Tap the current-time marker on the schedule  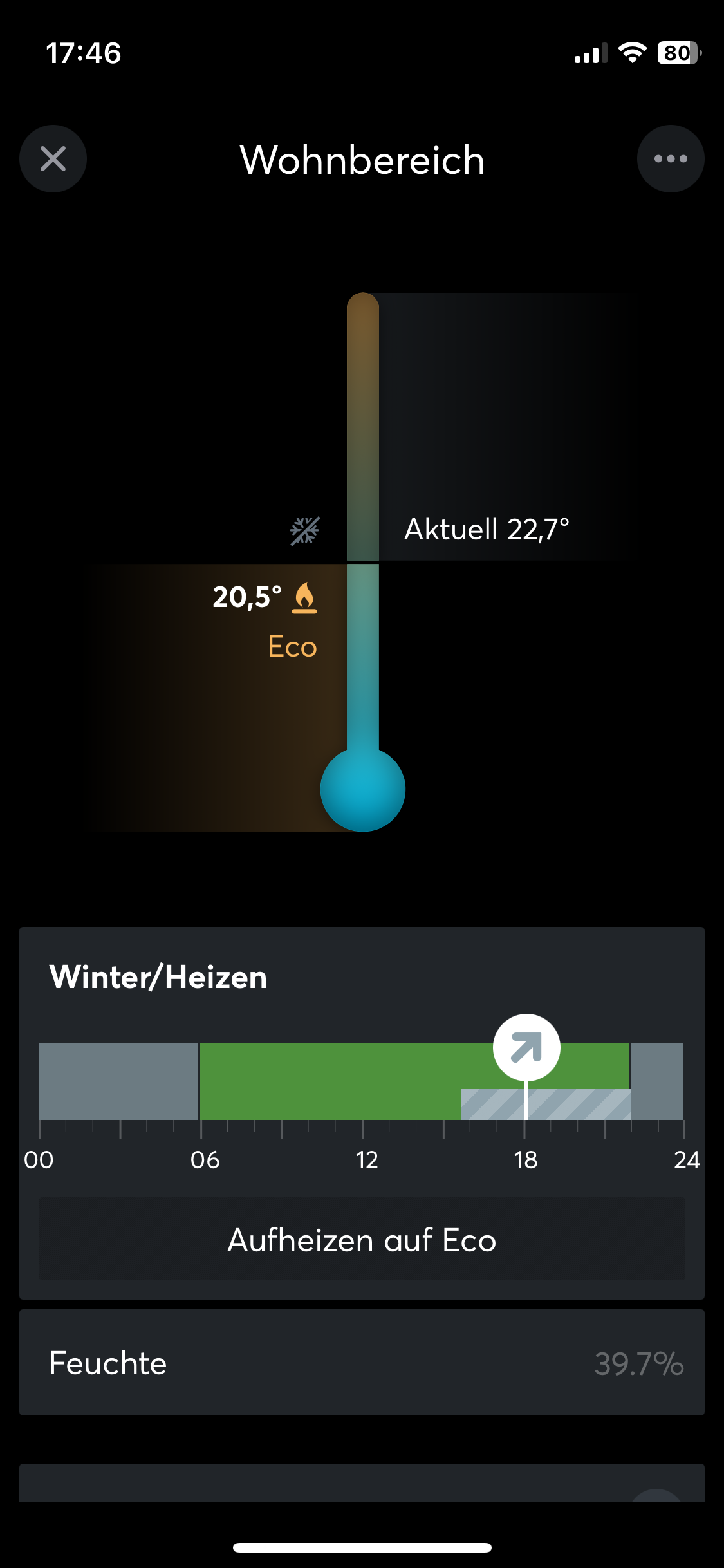(526, 1048)
